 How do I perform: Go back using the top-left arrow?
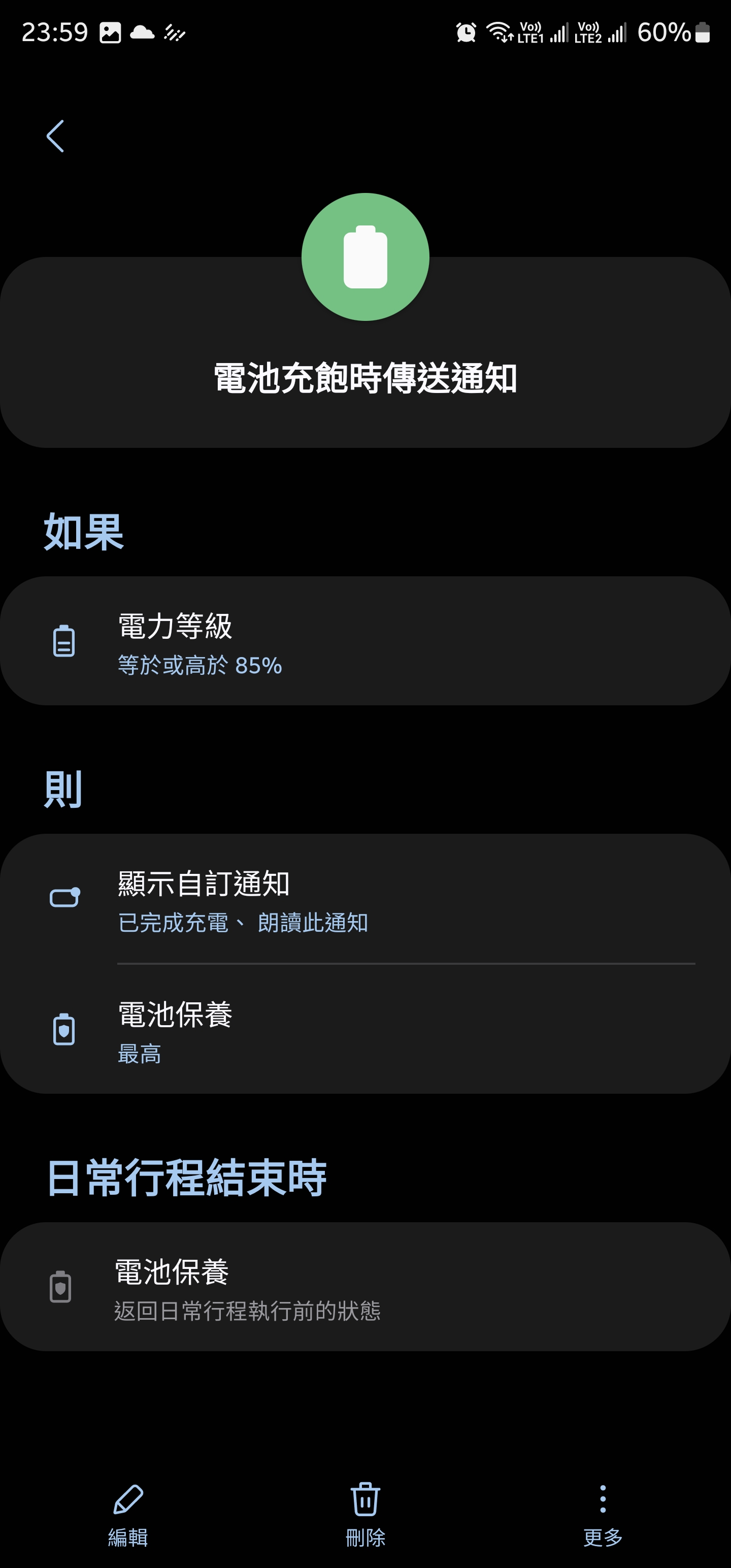pyautogui.click(x=55, y=136)
